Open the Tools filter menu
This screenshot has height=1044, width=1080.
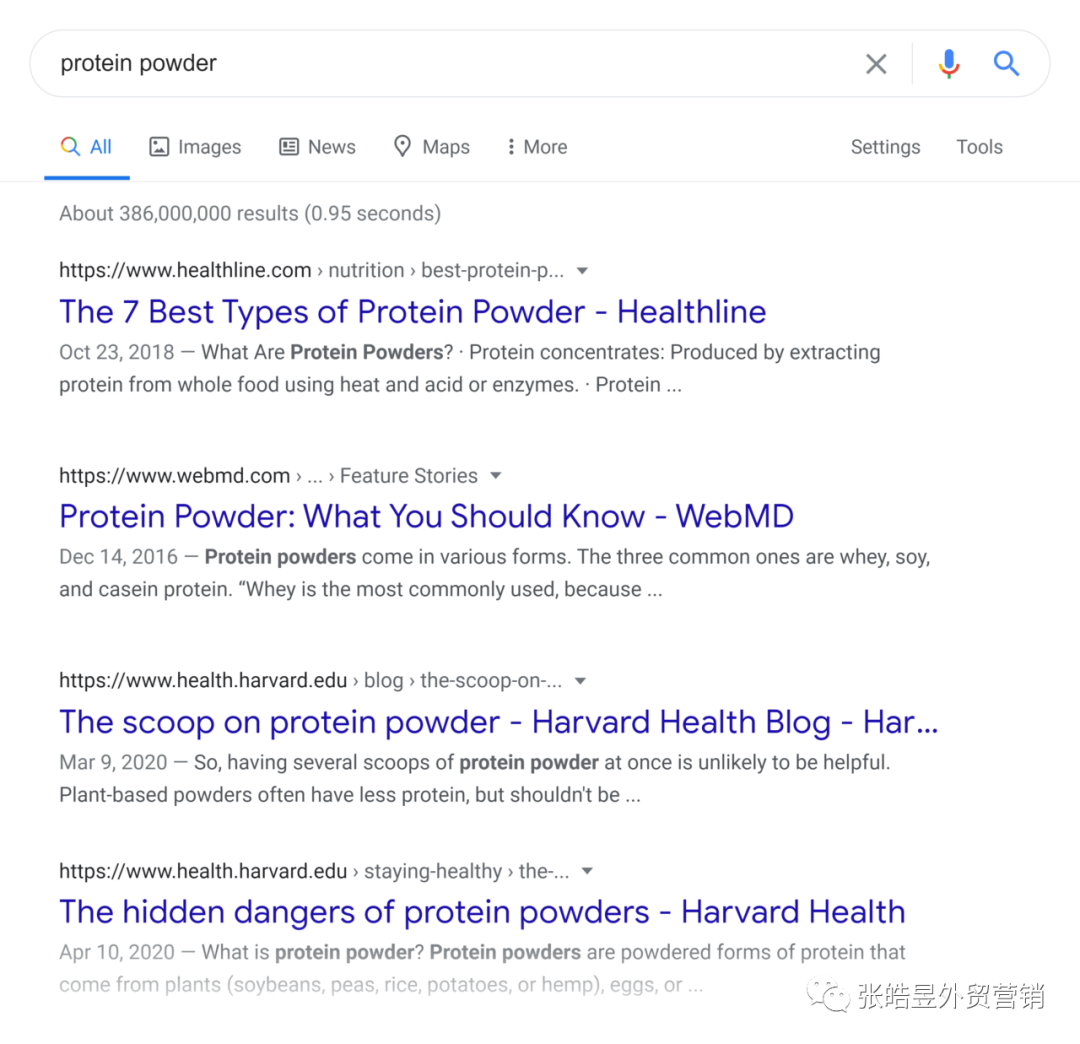click(979, 147)
